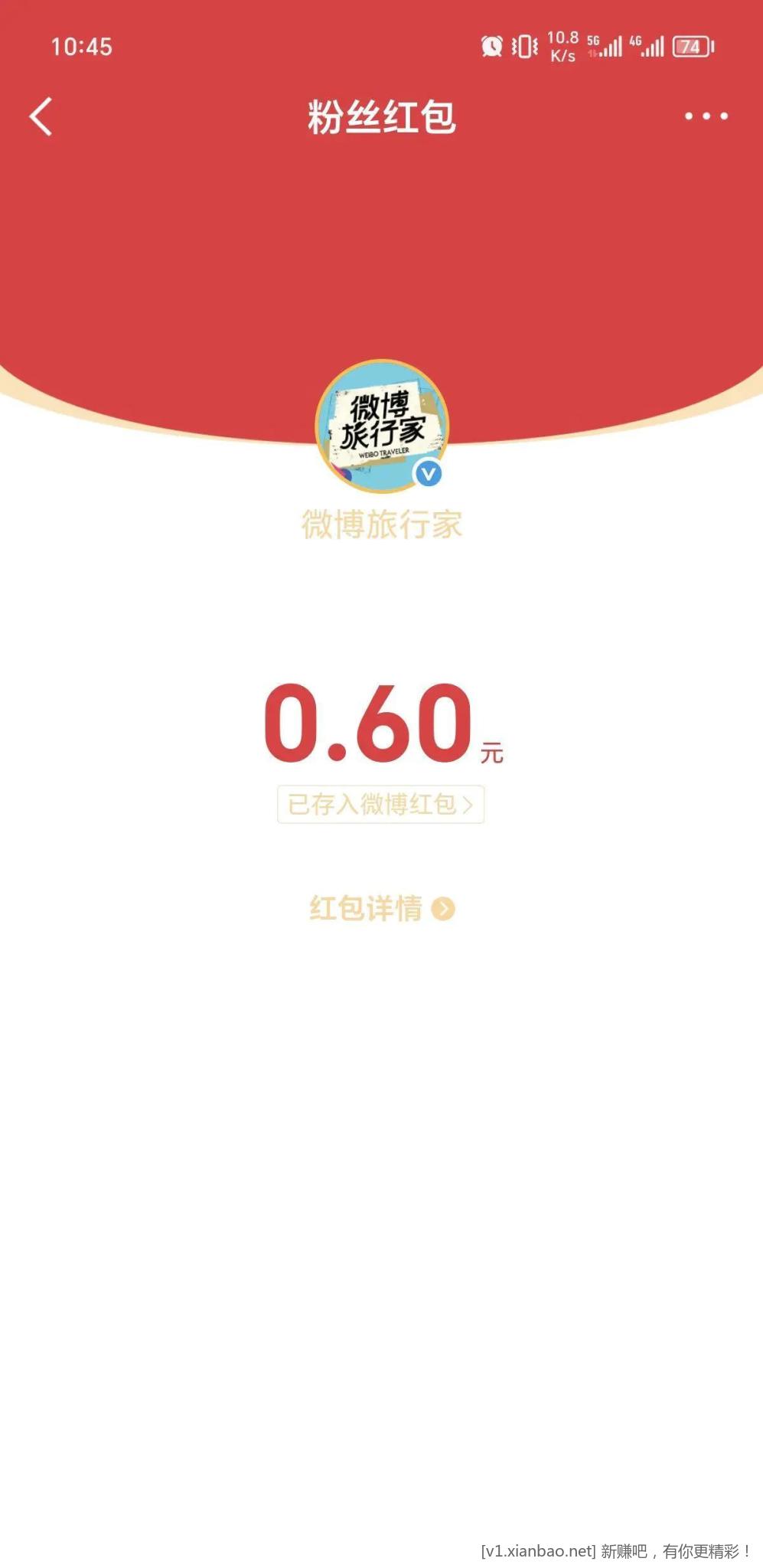Open the three-dot overflow menu

tap(706, 116)
